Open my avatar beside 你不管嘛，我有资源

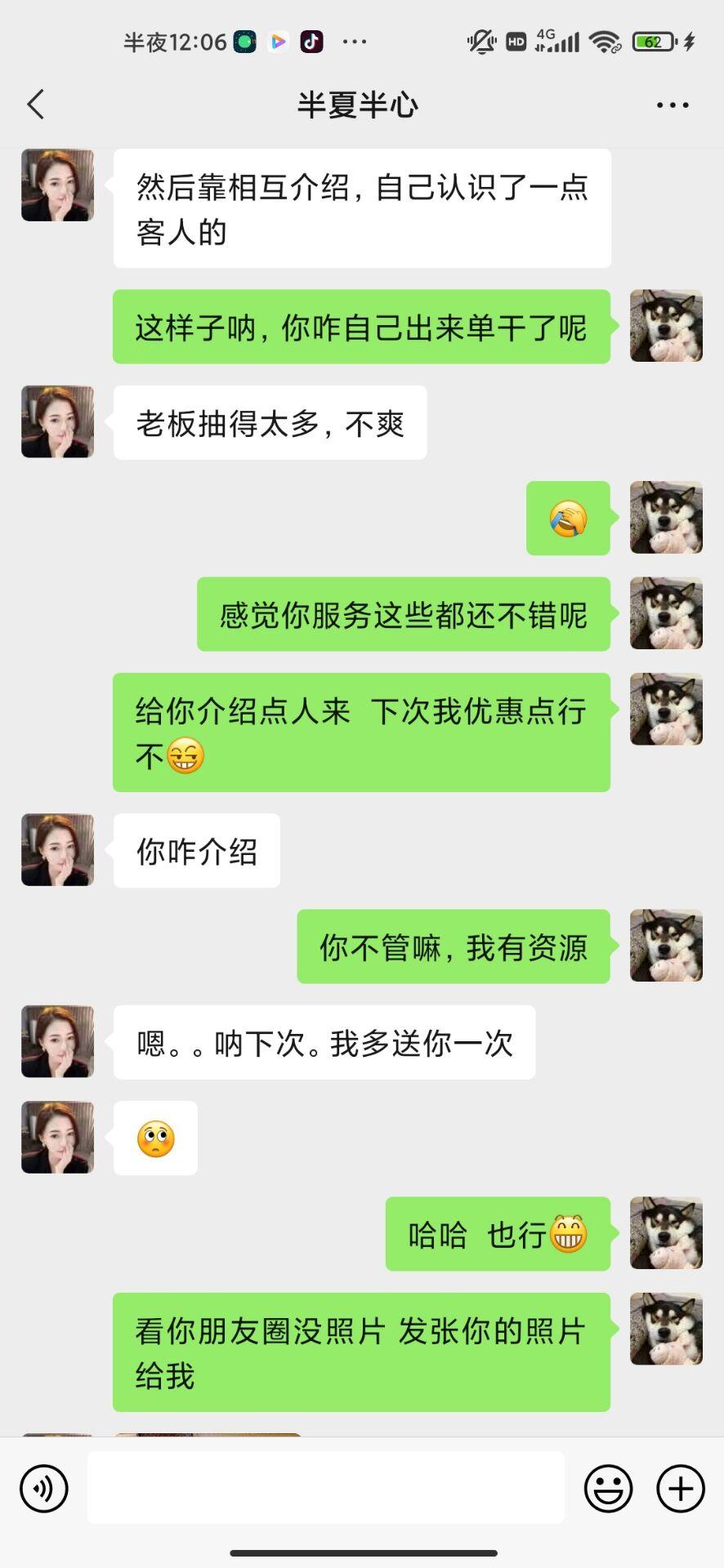click(x=666, y=945)
